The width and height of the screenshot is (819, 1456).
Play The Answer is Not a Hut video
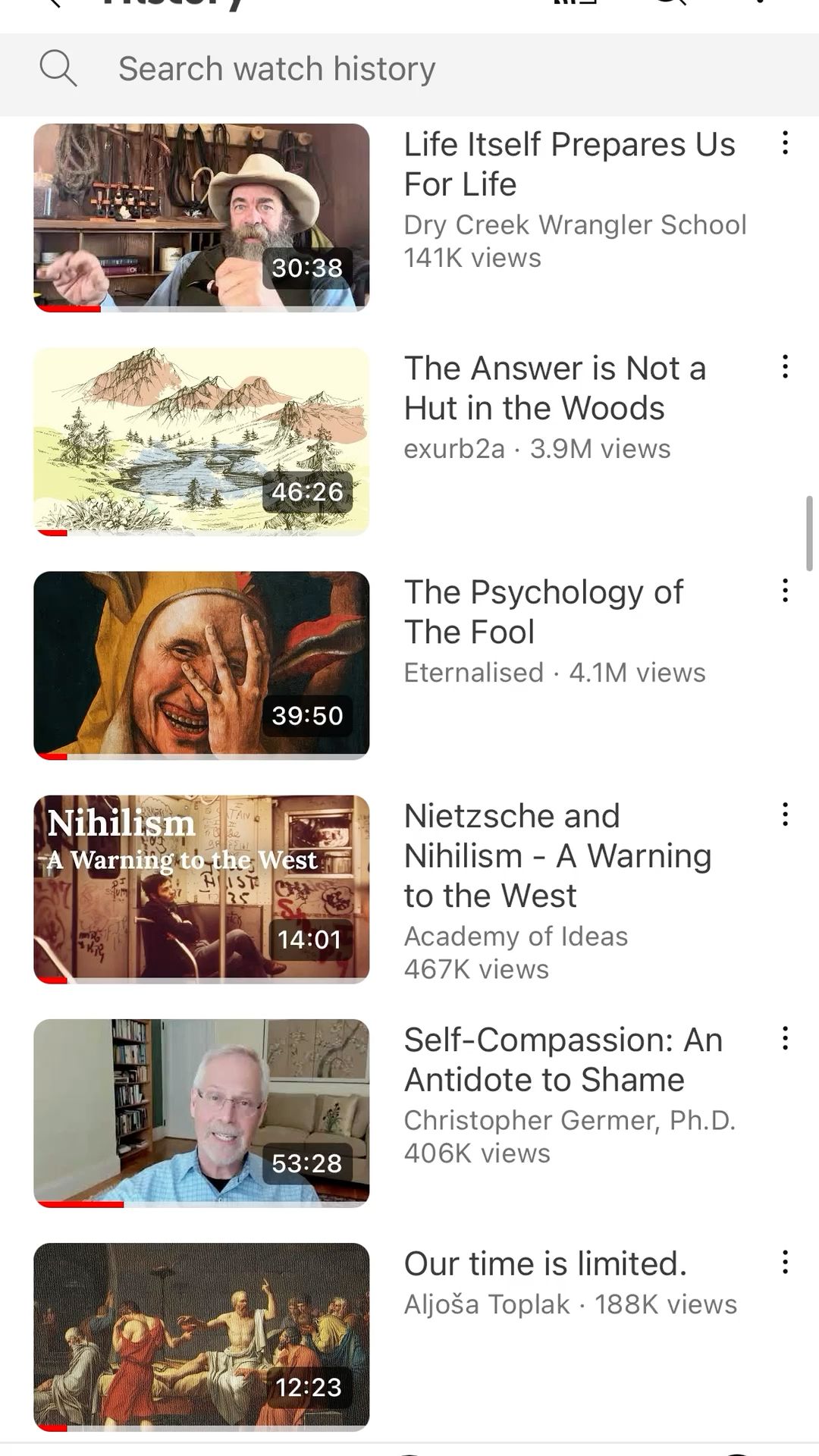pyautogui.click(x=201, y=441)
